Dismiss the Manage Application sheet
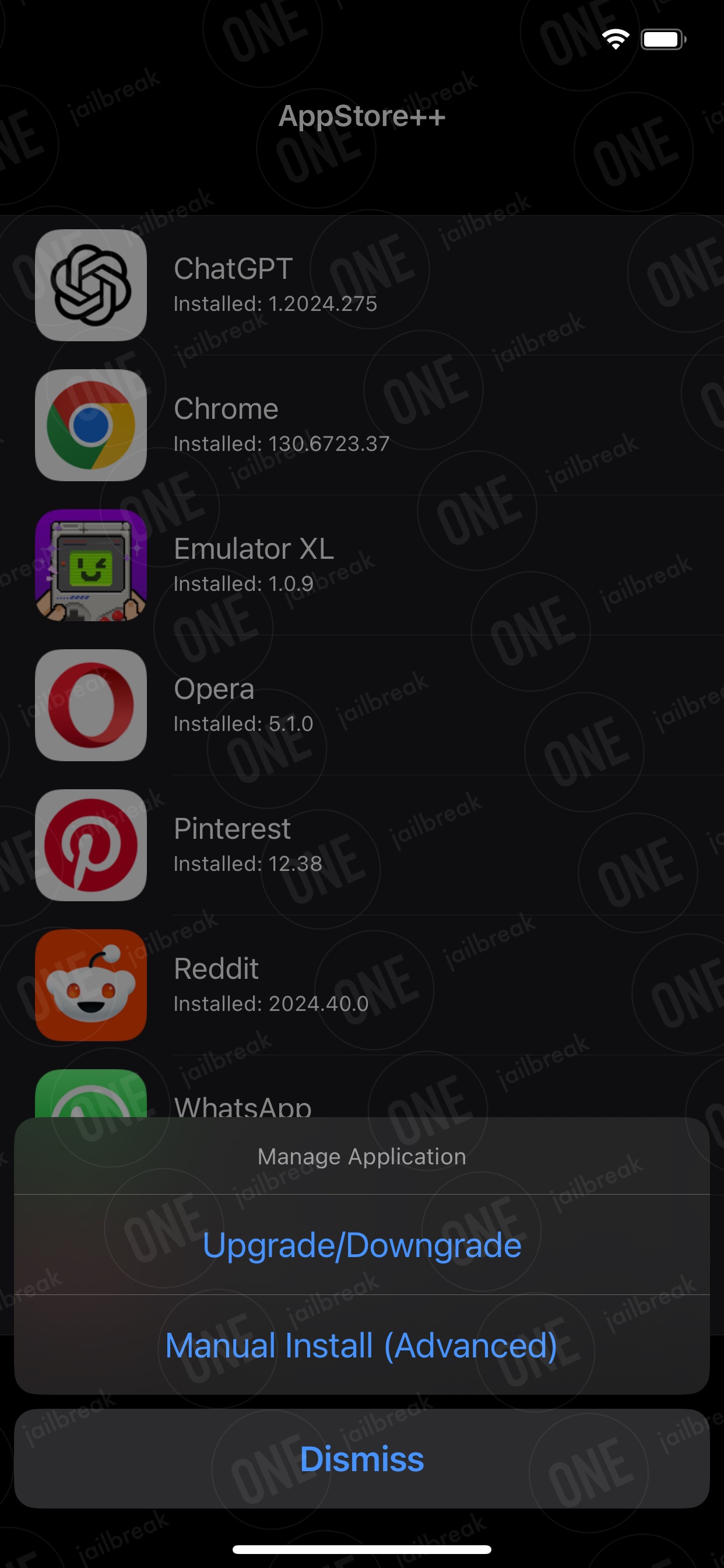Image resolution: width=724 pixels, height=1568 pixels. tap(362, 1459)
